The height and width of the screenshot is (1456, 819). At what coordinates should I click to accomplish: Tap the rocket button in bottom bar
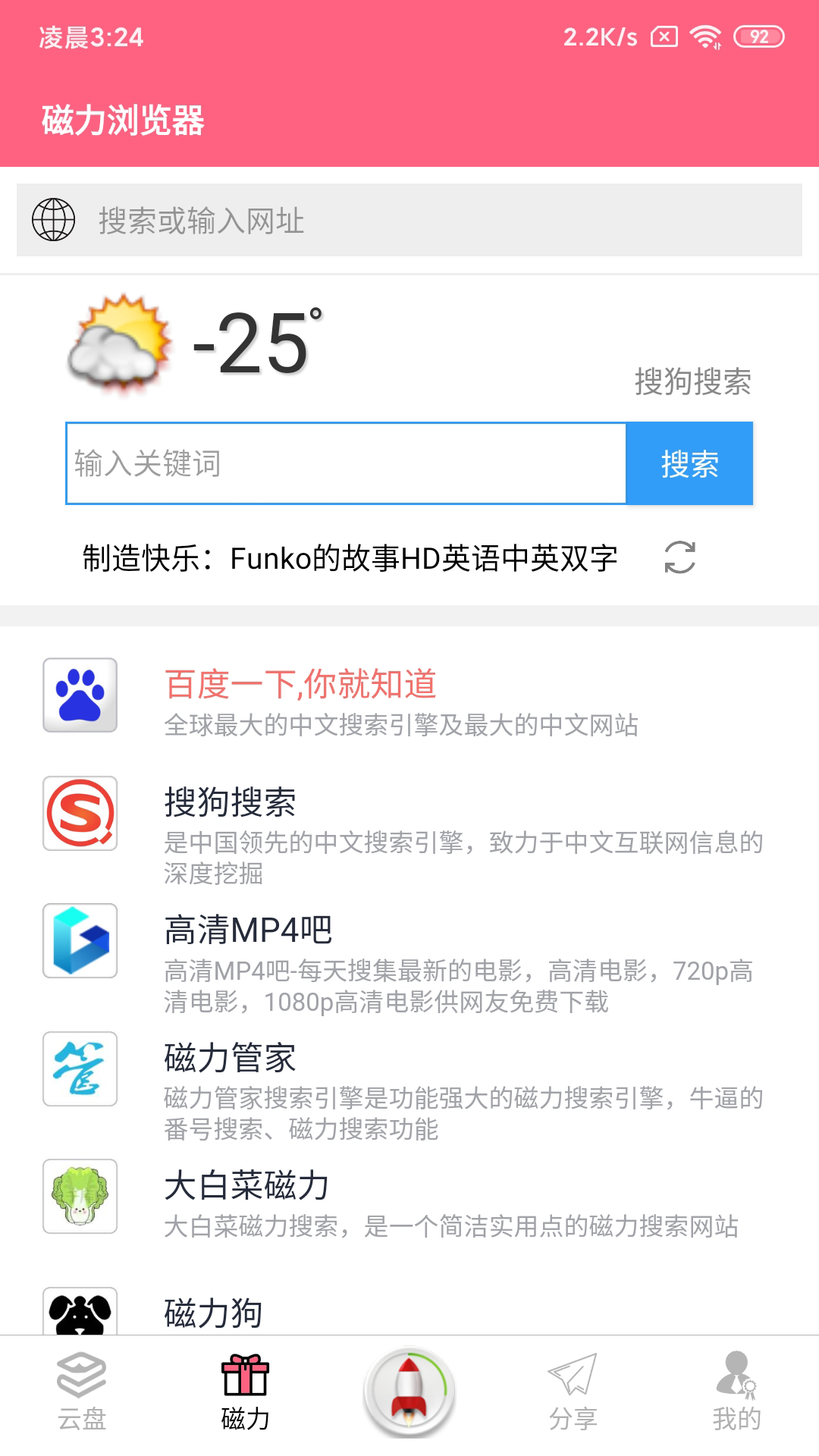[409, 1392]
